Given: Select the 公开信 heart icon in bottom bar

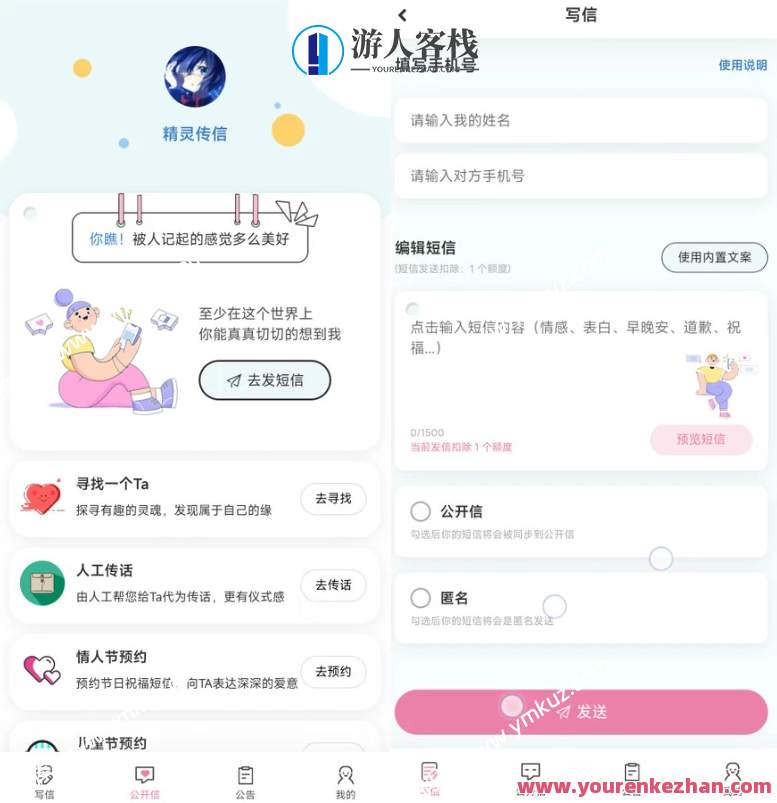Looking at the screenshot, I should click(x=144, y=771).
